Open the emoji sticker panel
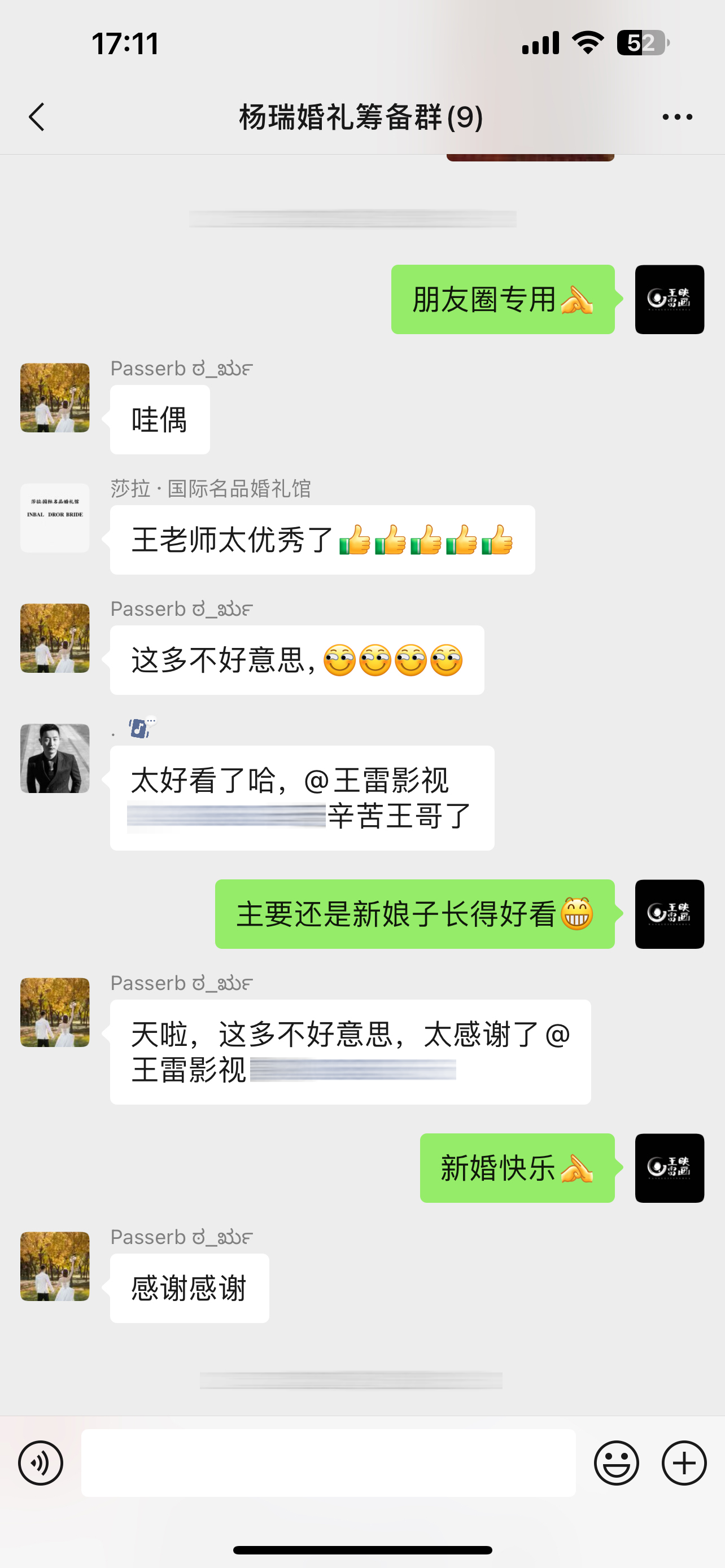This screenshot has width=725, height=1568. [x=616, y=1462]
